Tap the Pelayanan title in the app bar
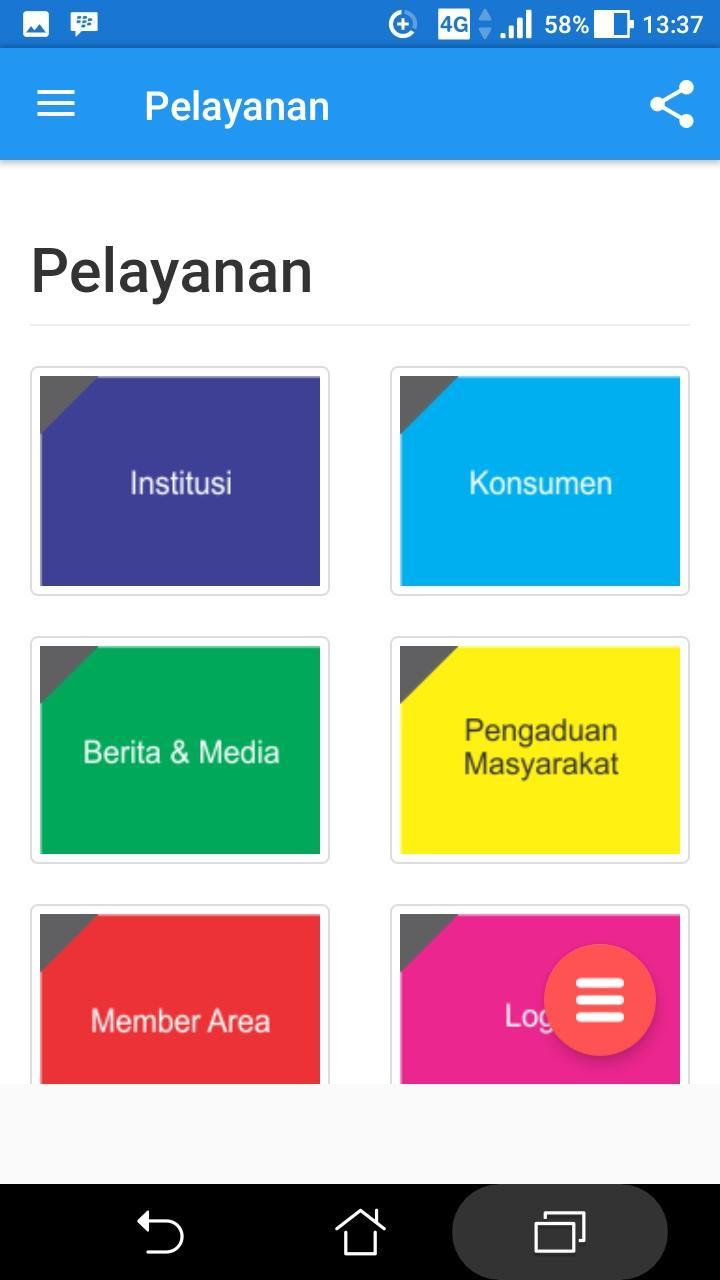 point(236,104)
